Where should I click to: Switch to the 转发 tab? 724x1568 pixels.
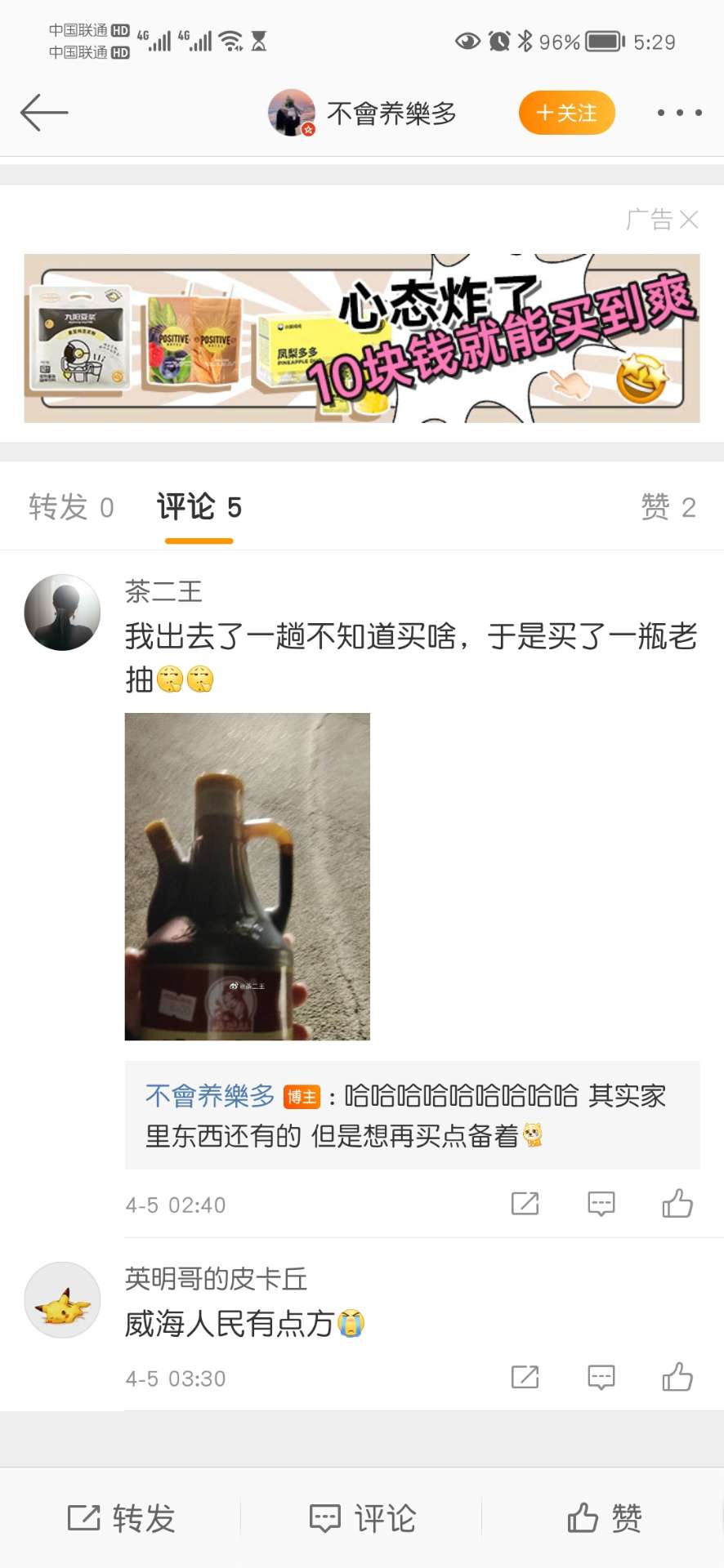click(71, 507)
